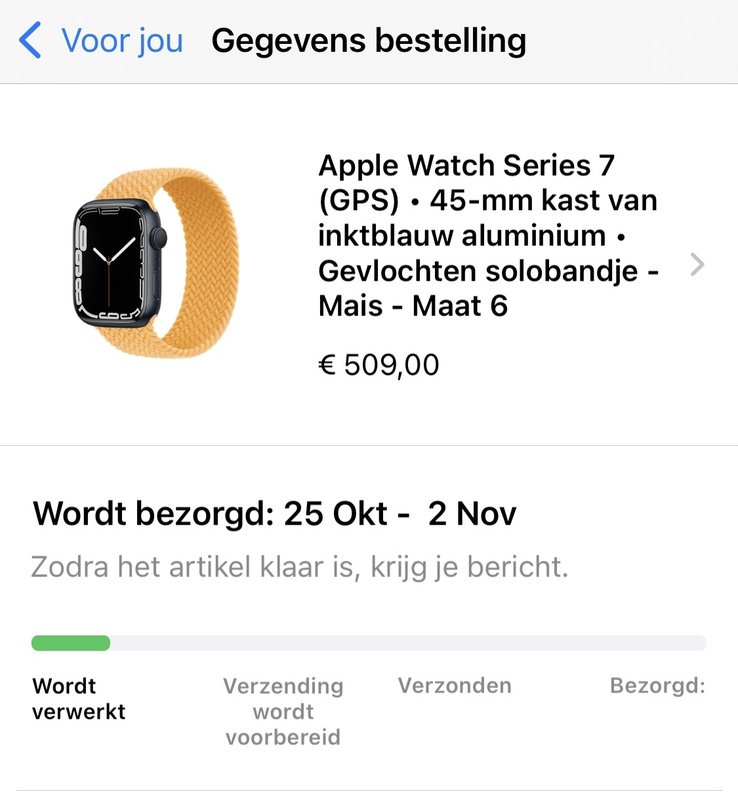Image resolution: width=738 pixels, height=800 pixels.
Task: Tap the Verzending wordt voorbereid status stage
Action: click(x=284, y=711)
